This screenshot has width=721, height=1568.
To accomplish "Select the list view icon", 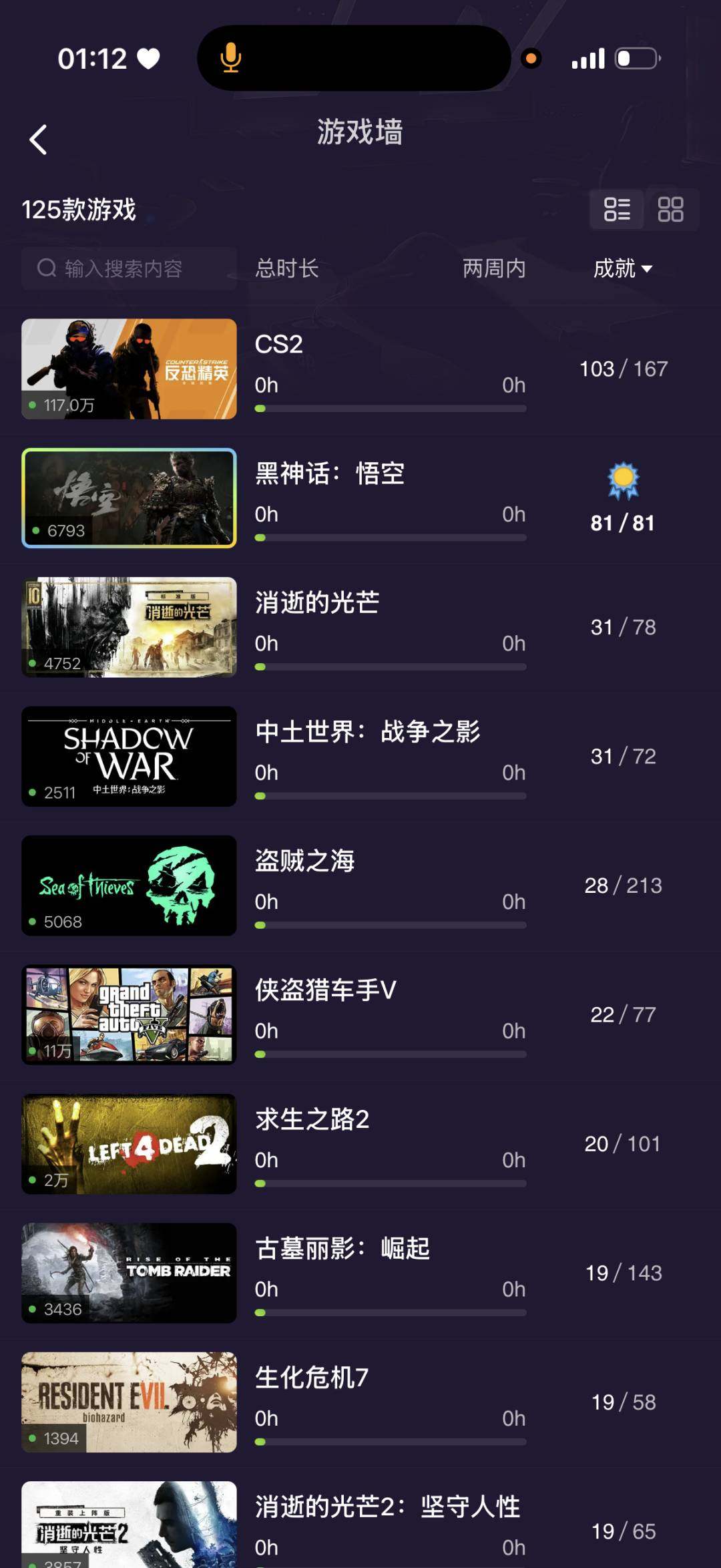I will [x=616, y=210].
